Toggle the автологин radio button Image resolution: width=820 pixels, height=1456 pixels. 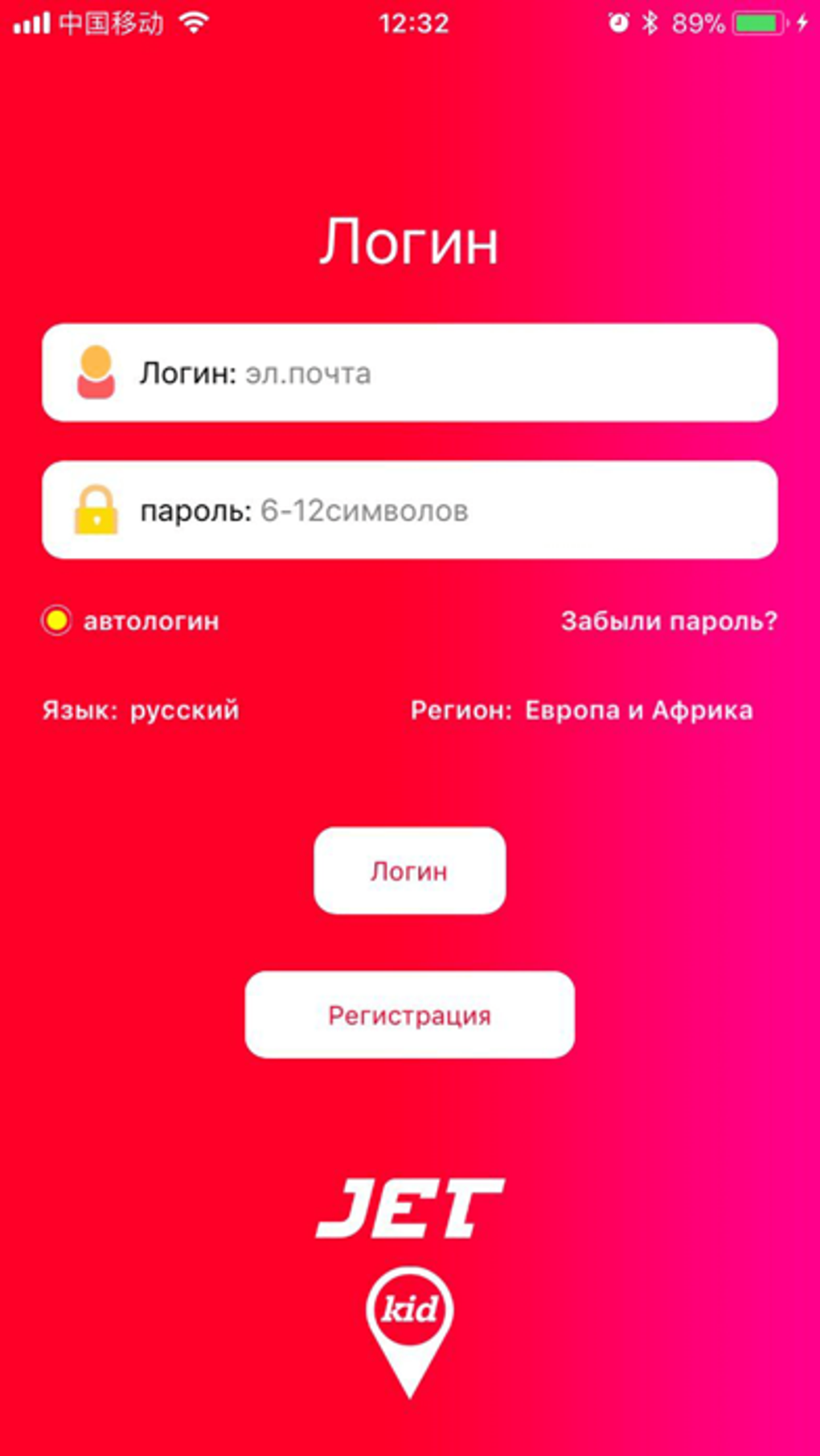point(57,621)
